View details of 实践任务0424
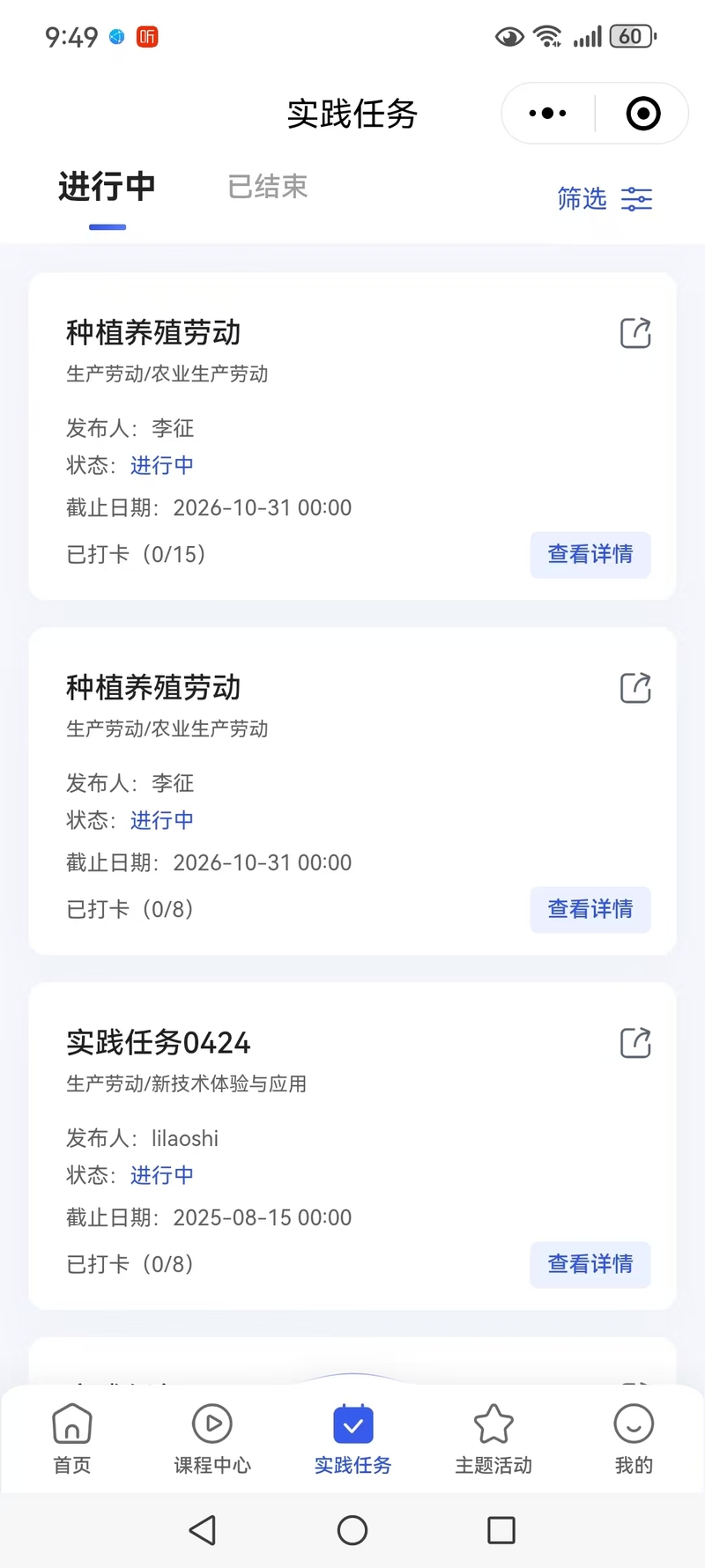Screen dimensions: 705x1568 (590, 1264)
